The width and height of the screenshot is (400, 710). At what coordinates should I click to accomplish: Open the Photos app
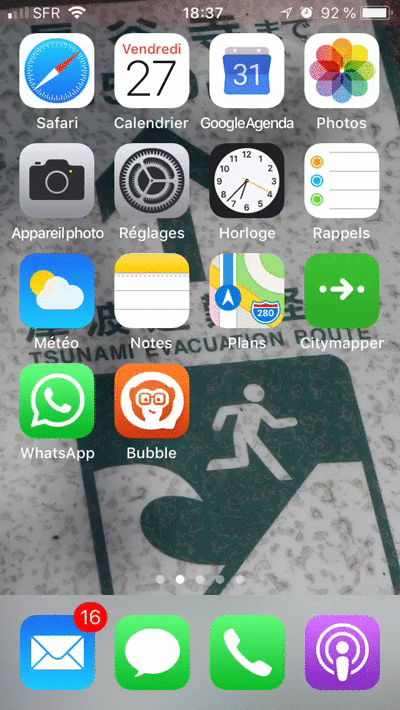click(x=342, y=70)
